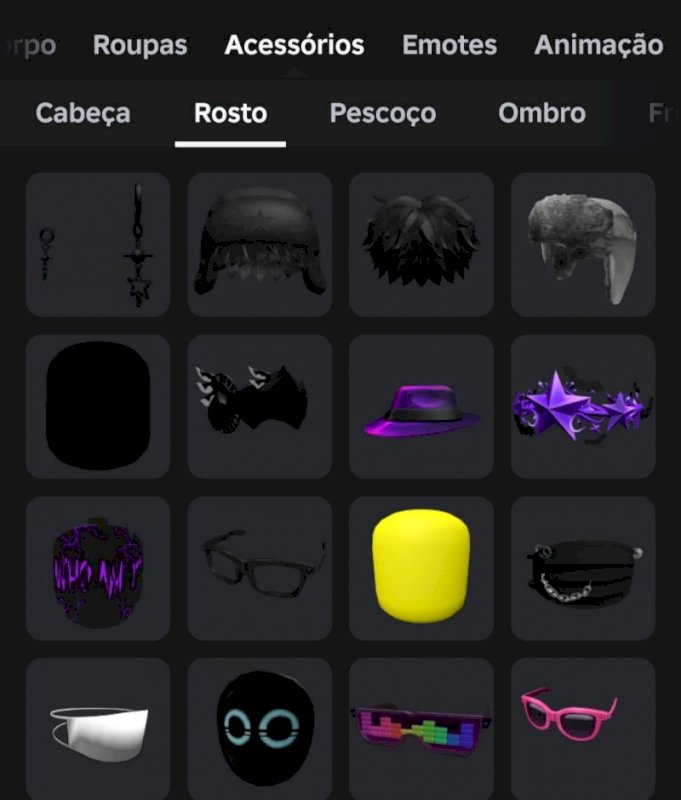The width and height of the screenshot is (681, 800).
Task: Select the black spiky messy hair
Action: [421, 245]
